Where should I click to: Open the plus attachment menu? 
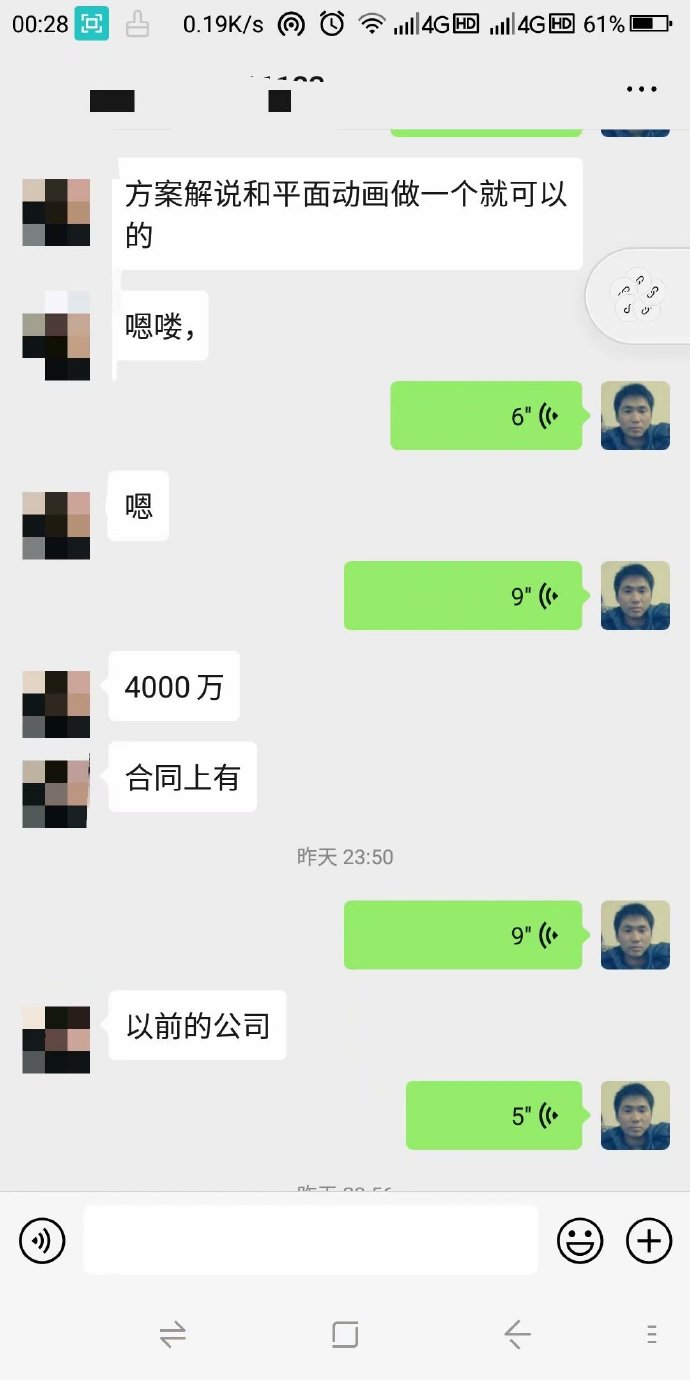click(x=649, y=1241)
